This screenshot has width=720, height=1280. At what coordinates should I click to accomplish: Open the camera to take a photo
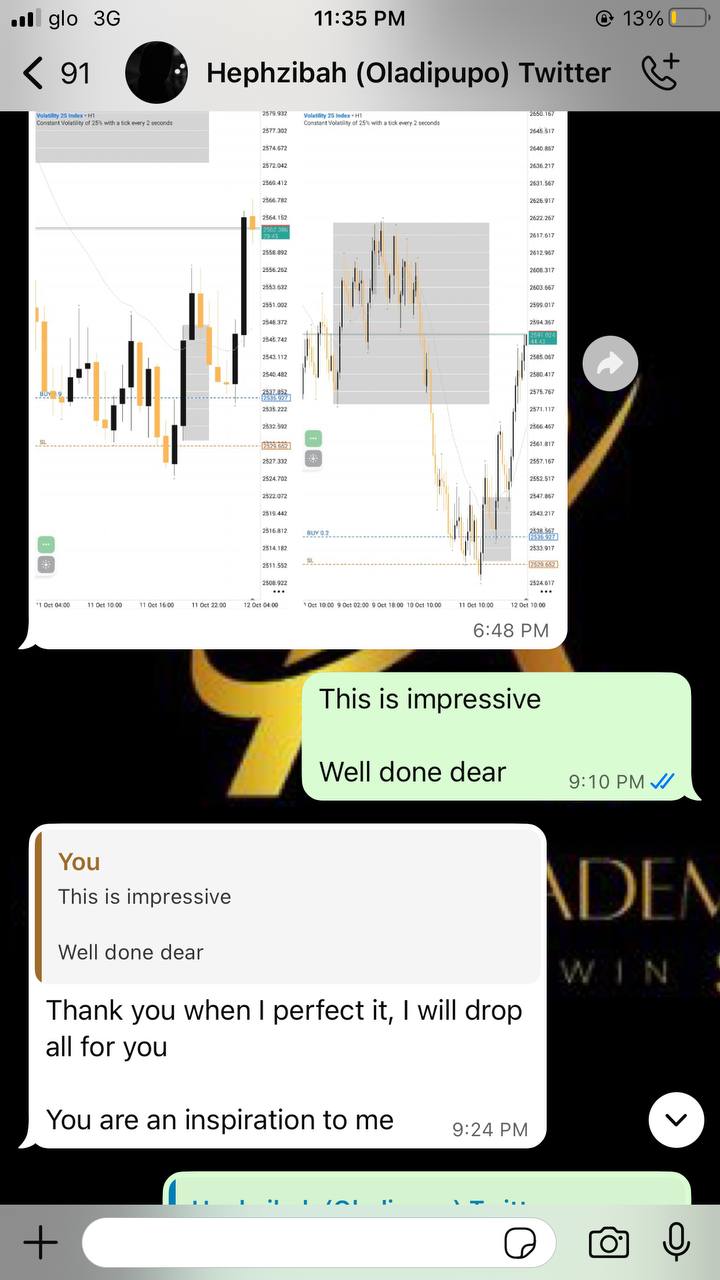[608, 1243]
